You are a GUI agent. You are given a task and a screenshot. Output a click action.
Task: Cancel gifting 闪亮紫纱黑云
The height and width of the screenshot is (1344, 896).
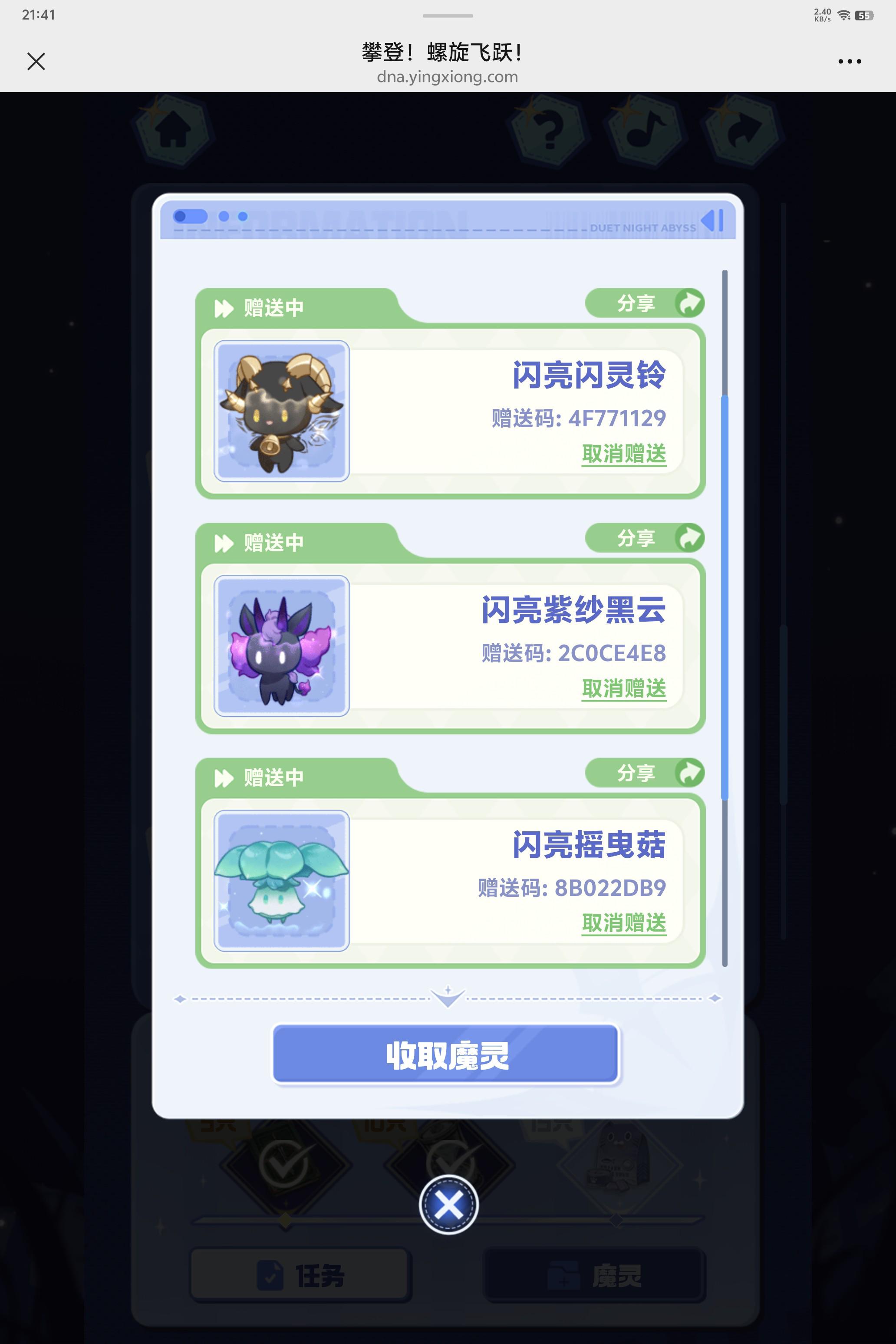point(623,688)
